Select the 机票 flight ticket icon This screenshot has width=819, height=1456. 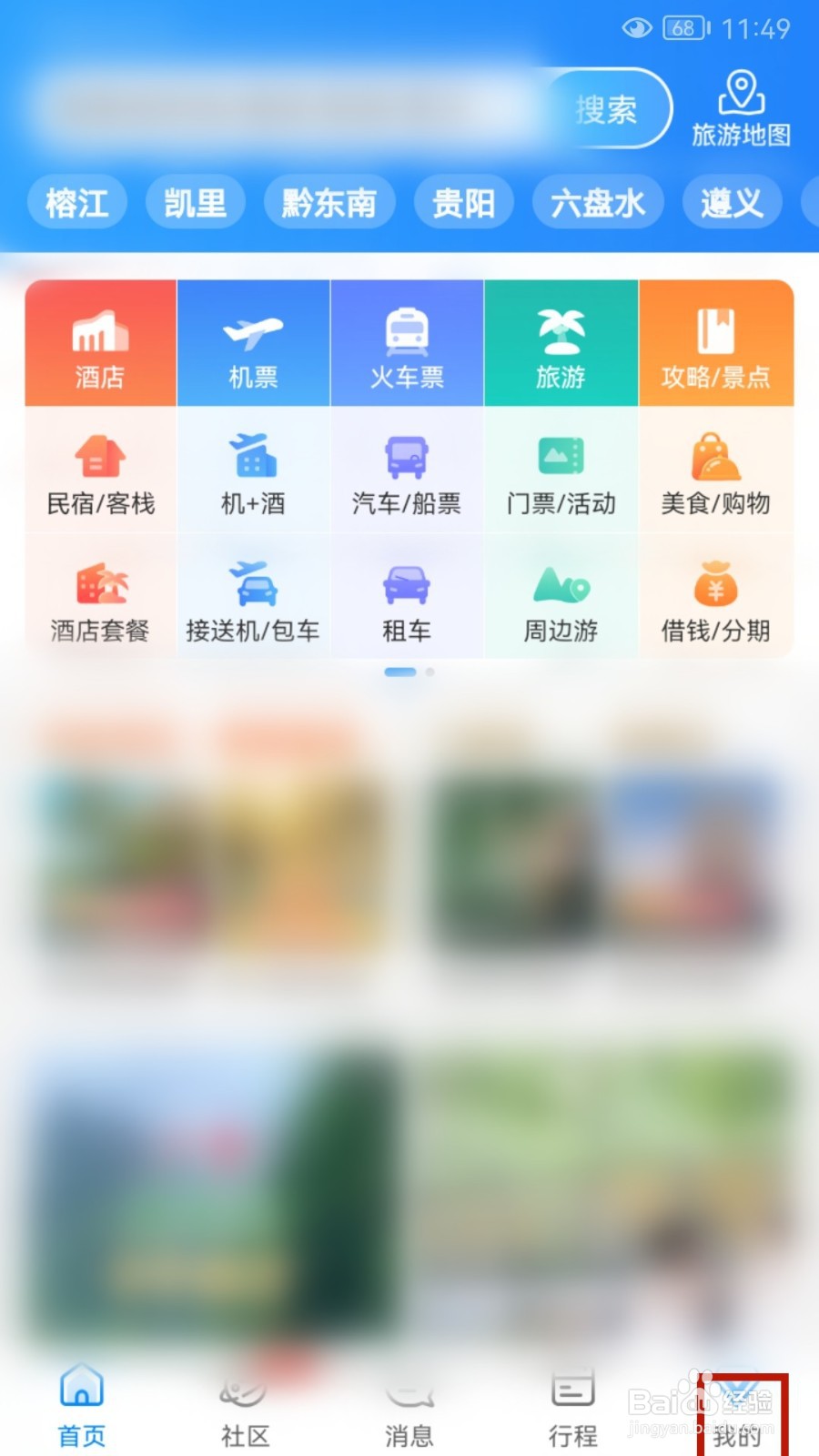(253, 341)
